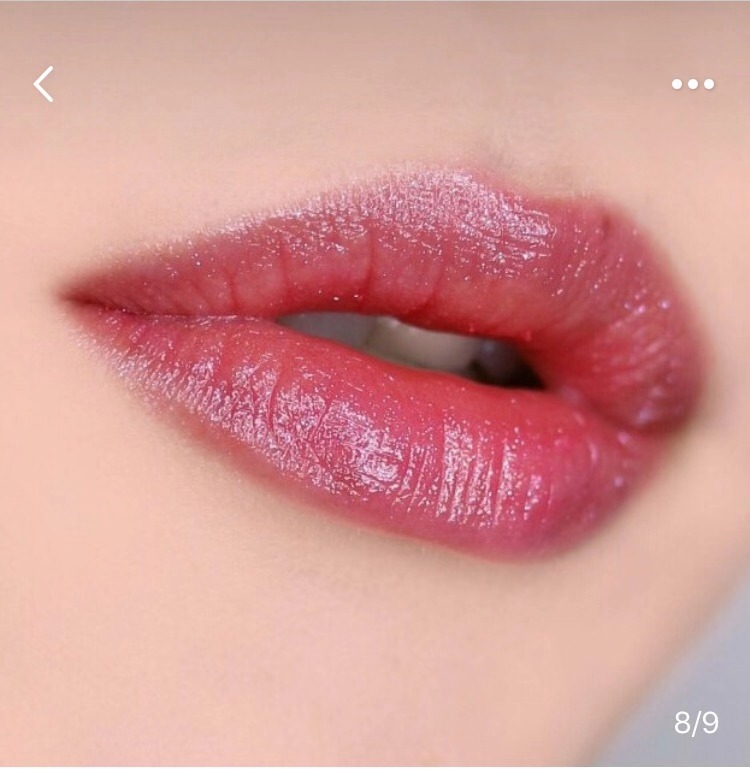Go back from the image viewer

[44, 84]
